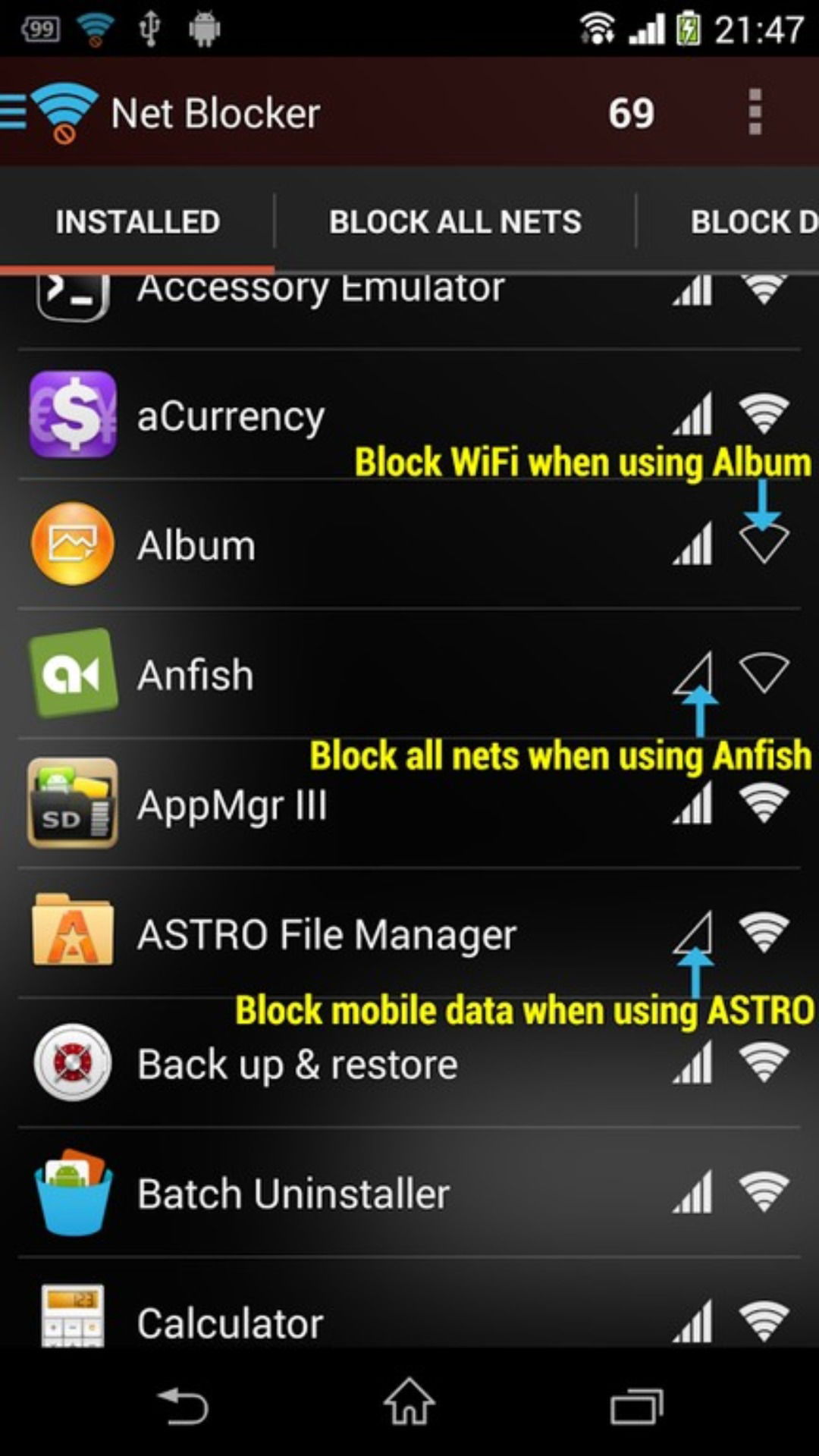Block mobile data for Calculator
819x1456 pixels.
(x=693, y=1321)
